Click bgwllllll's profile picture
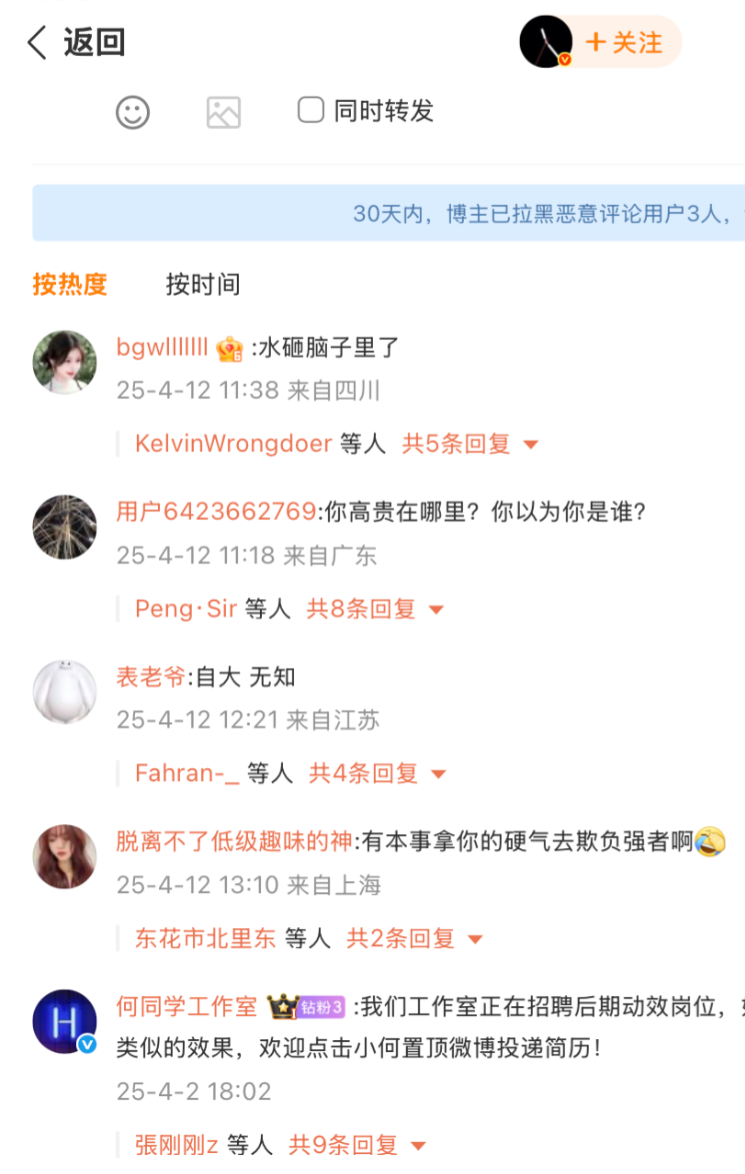745x1174 pixels. pos(64,362)
